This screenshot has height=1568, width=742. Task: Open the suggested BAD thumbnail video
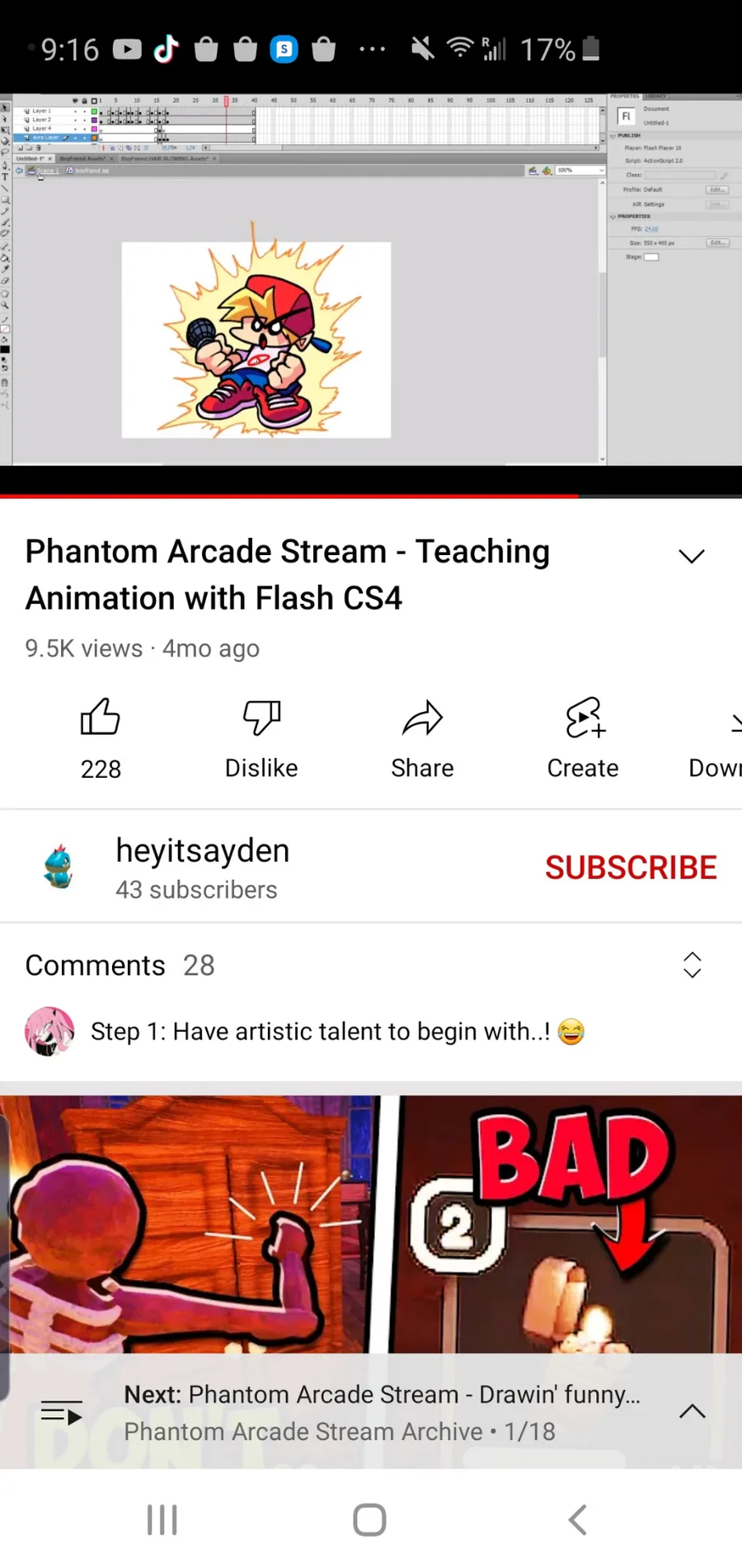pos(371,1225)
